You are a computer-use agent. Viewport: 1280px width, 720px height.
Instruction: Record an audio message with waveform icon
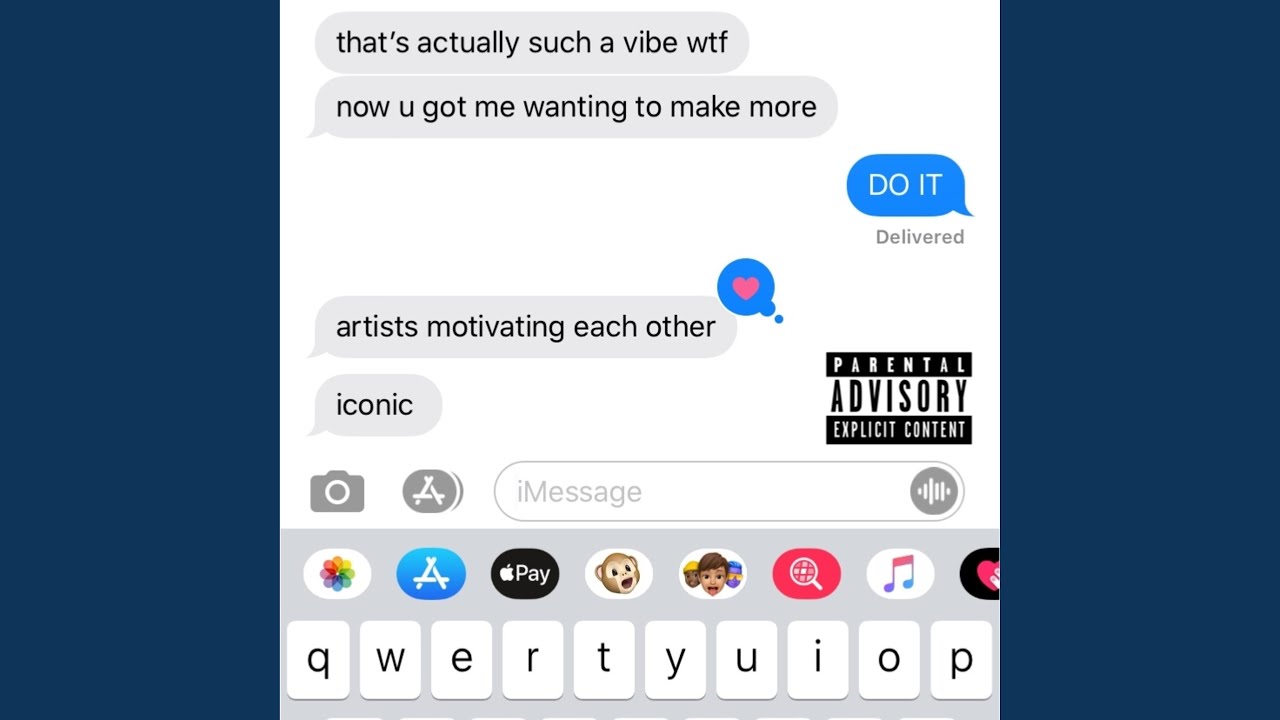tap(934, 491)
